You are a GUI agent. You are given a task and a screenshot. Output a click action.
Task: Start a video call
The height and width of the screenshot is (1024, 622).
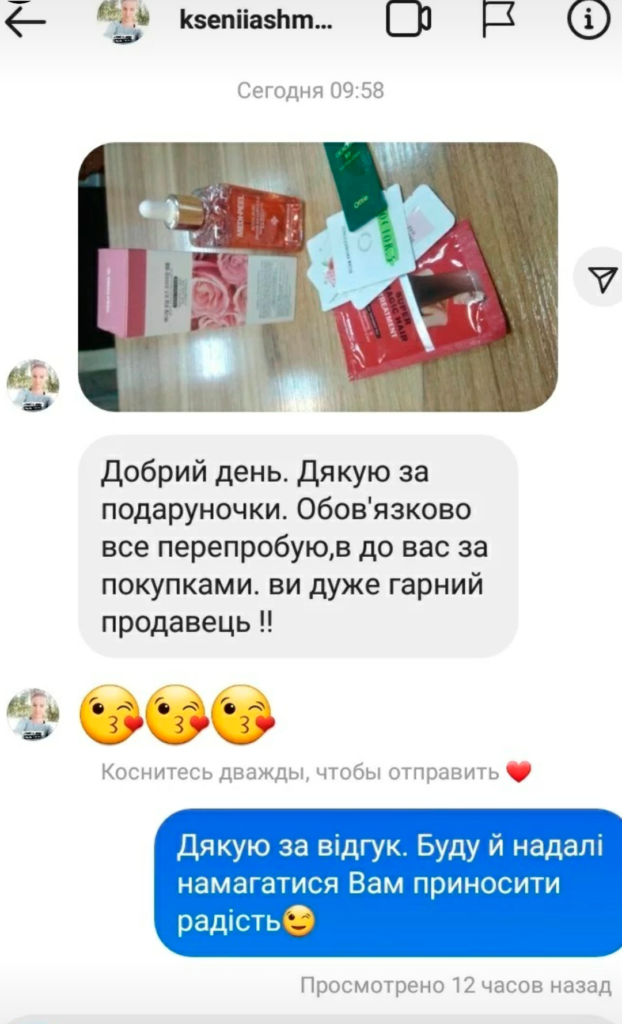408,20
